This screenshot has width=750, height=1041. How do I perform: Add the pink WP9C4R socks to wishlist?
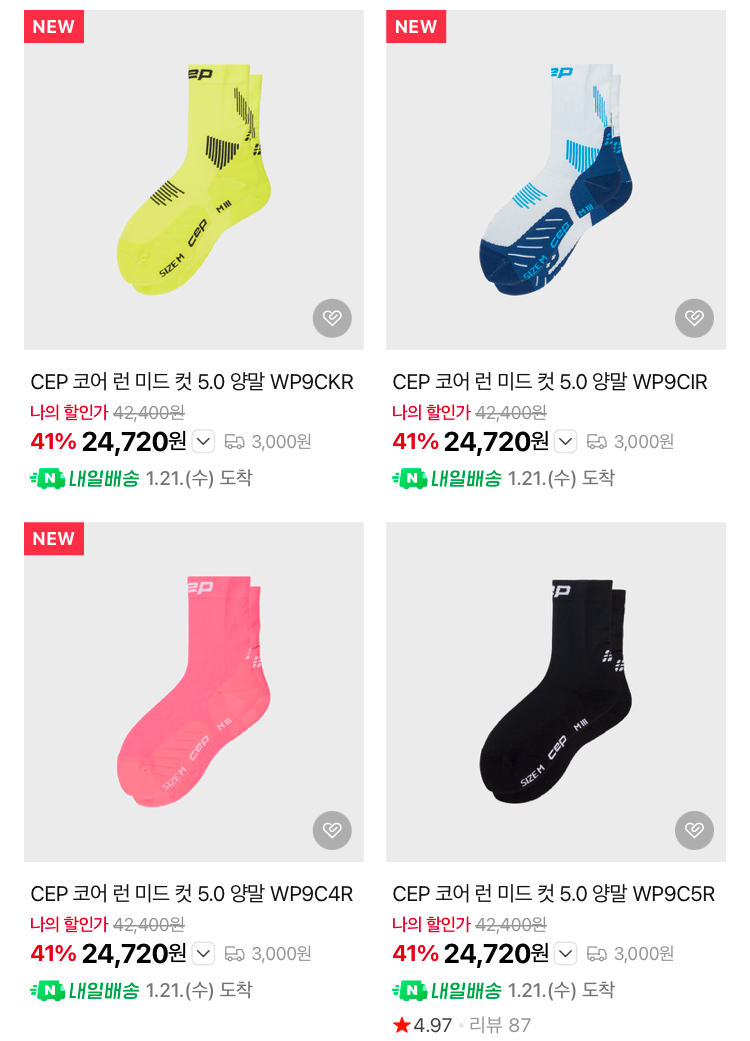(332, 830)
